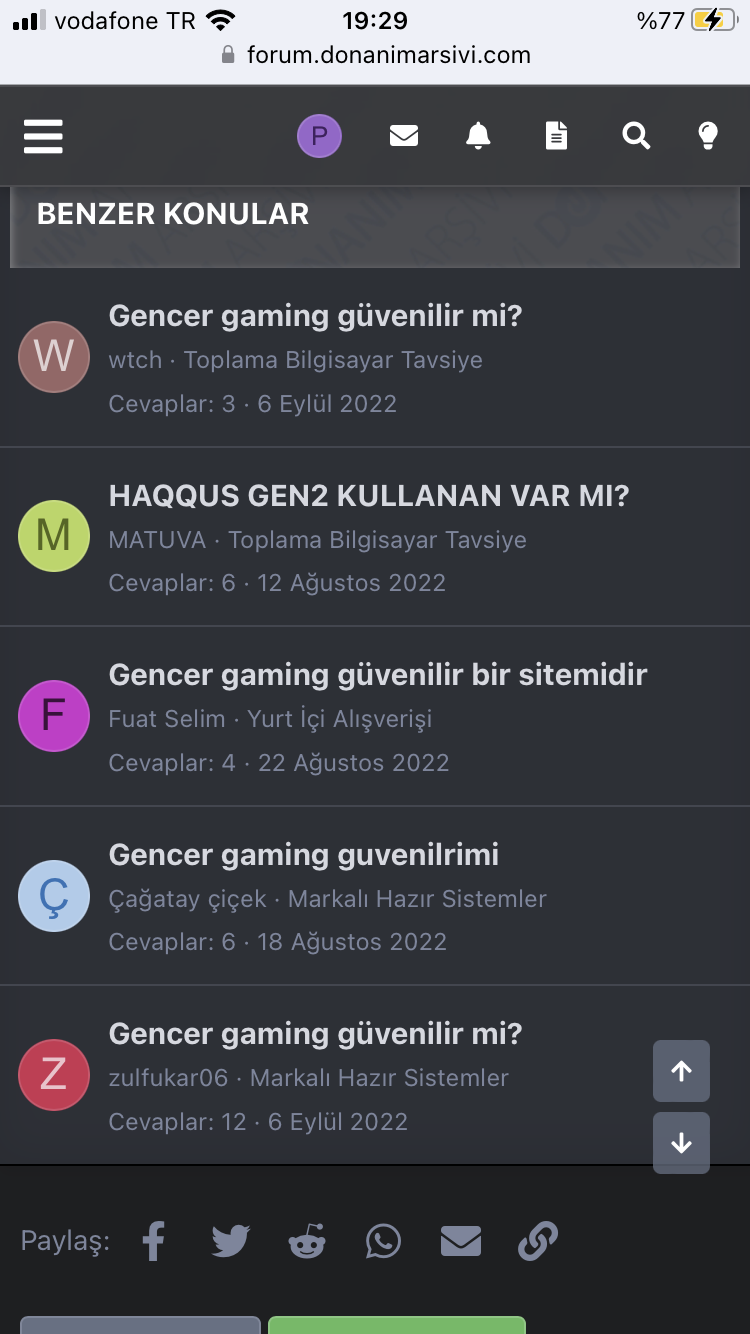Jump to top with the up arrow
This screenshot has height=1334, width=750.
[681, 1071]
